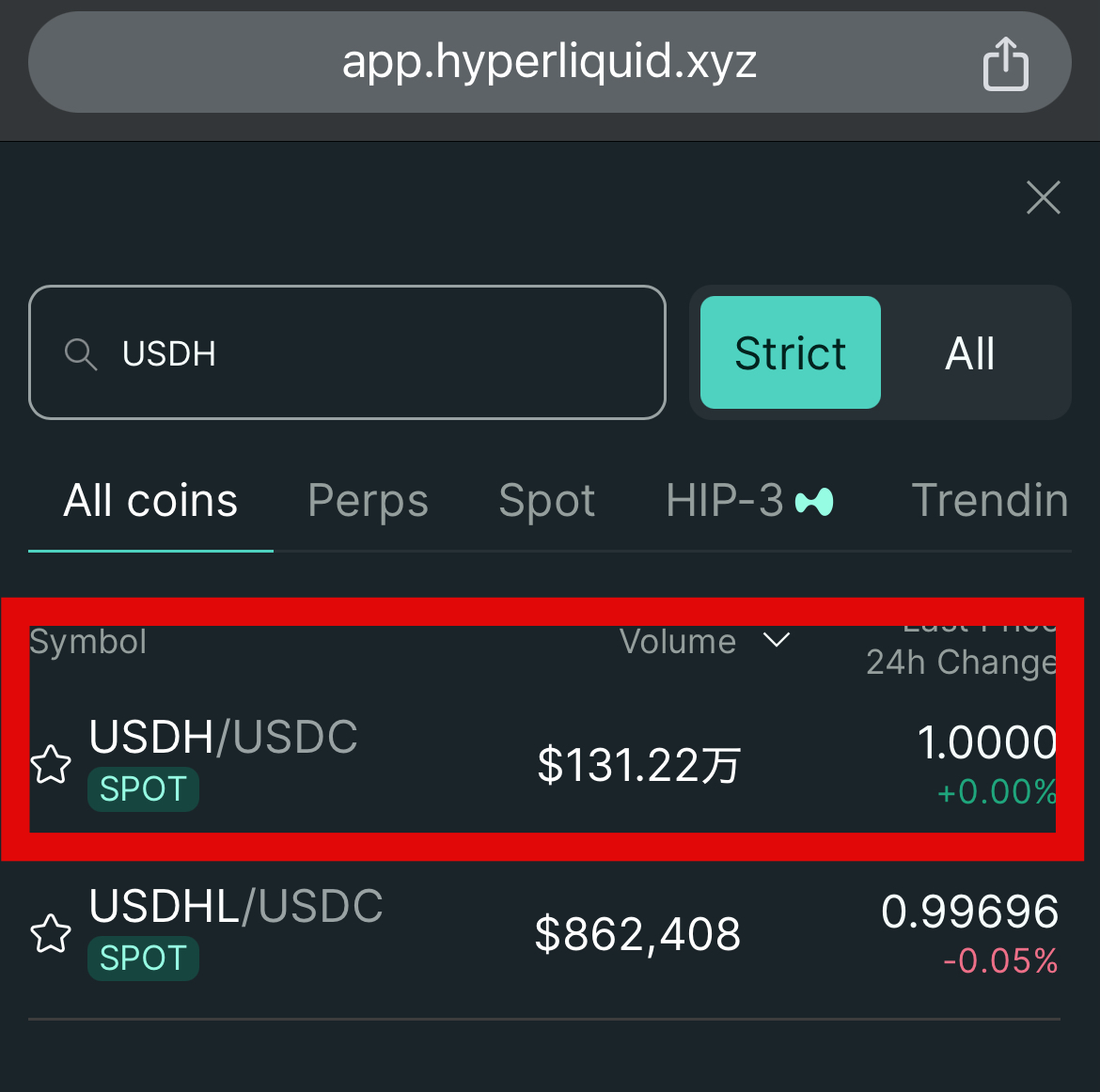Select the Strict filter option
Image resolution: width=1100 pixels, height=1092 pixels.
[790, 353]
